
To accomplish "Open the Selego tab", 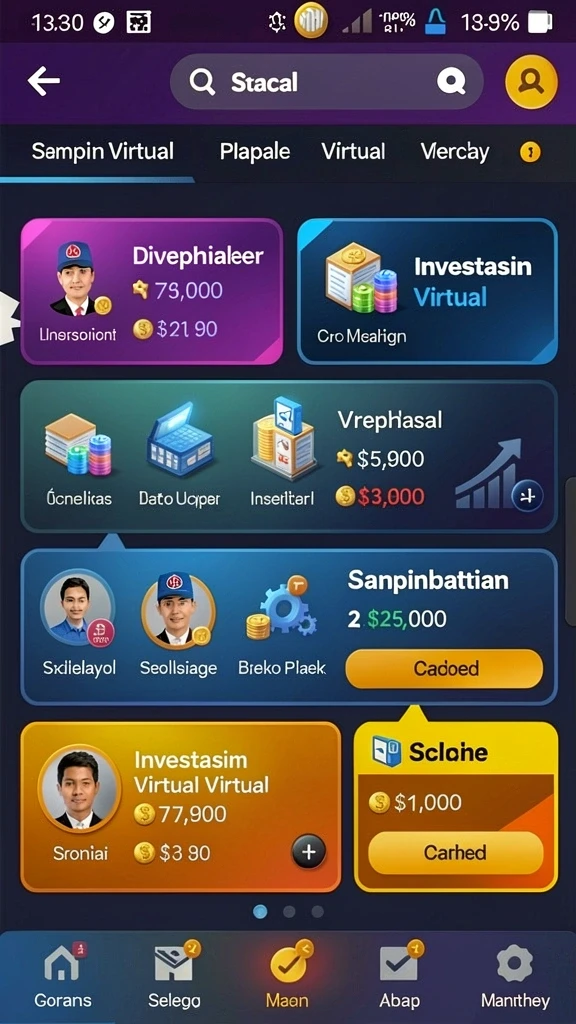I will click(174, 976).
